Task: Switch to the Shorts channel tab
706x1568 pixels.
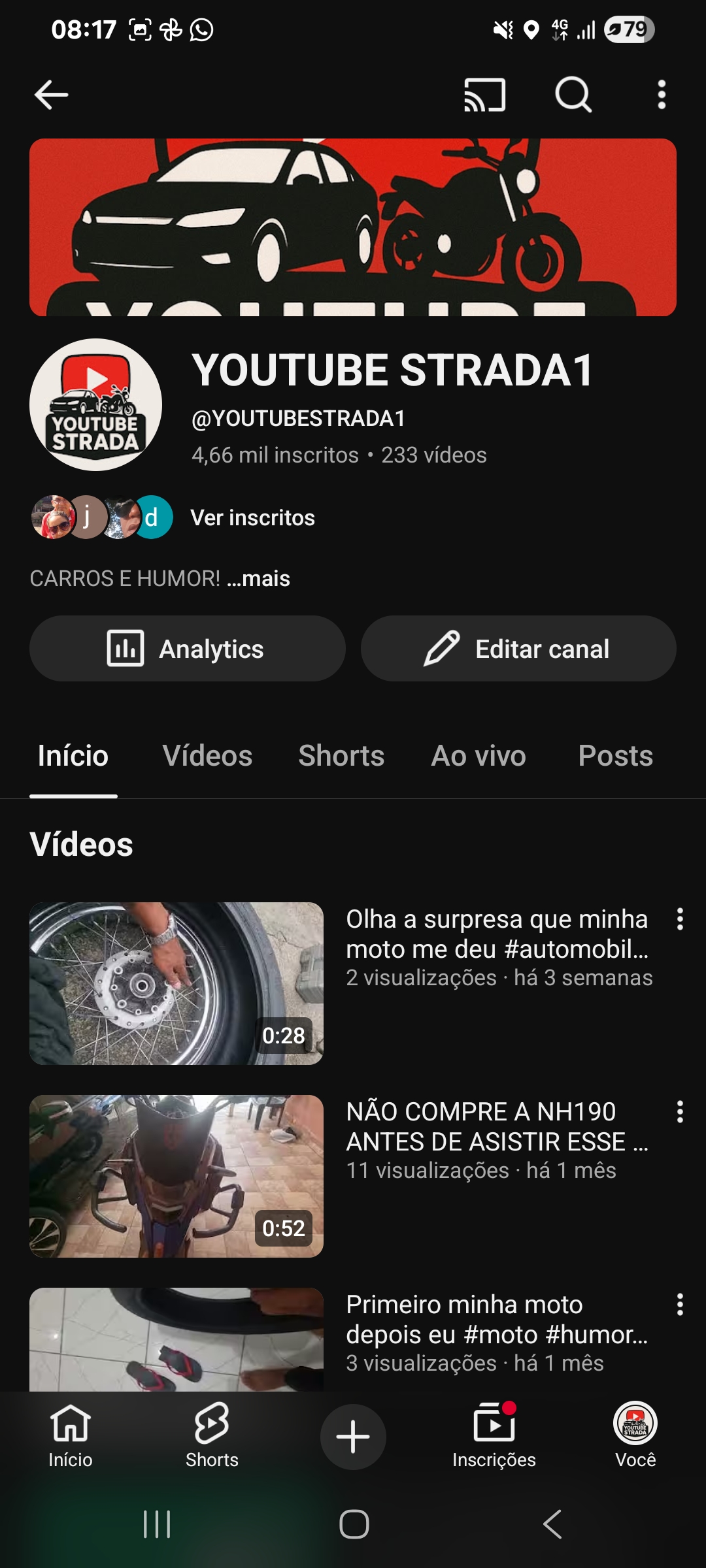Action: [x=341, y=756]
